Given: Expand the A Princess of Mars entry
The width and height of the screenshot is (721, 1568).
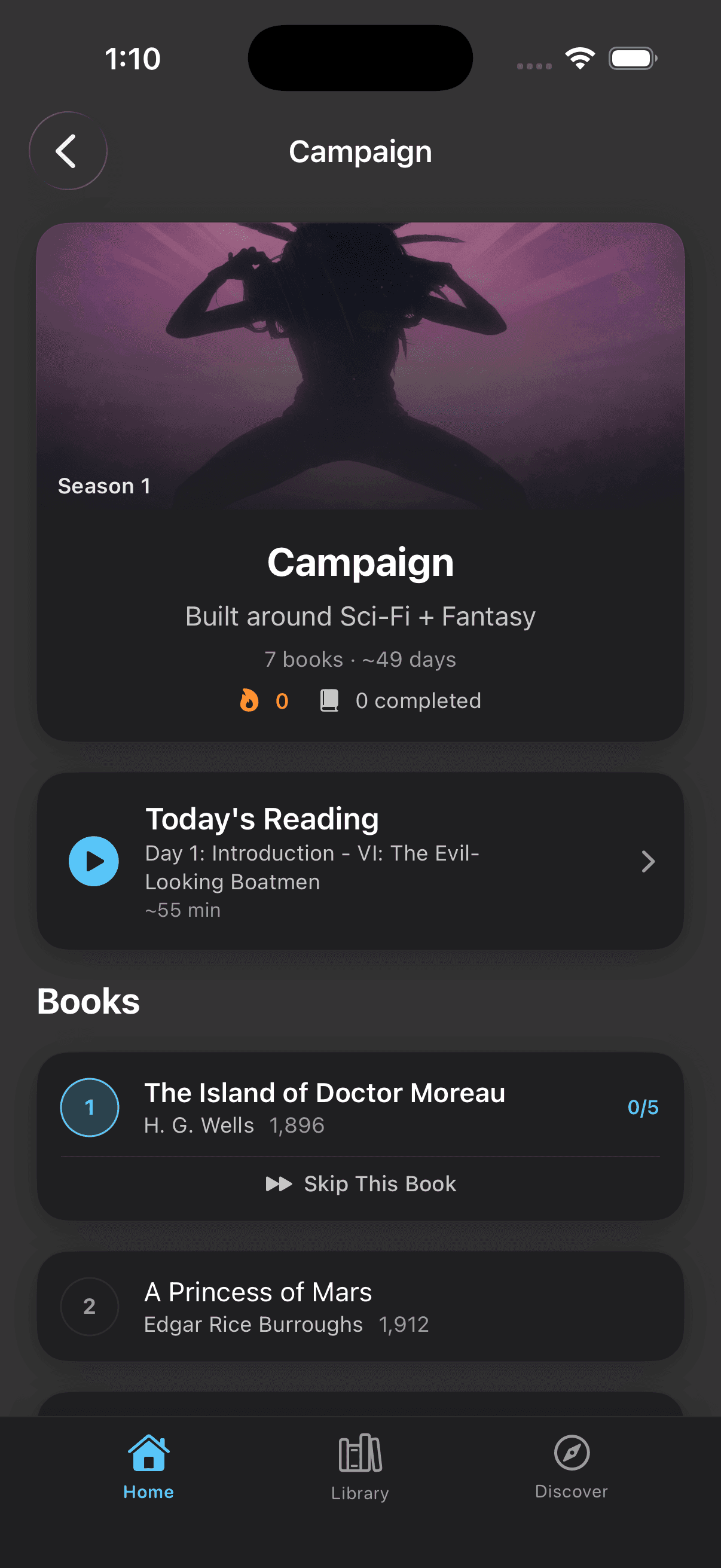Looking at the screenshot, I should click(x=360, y=1305).
